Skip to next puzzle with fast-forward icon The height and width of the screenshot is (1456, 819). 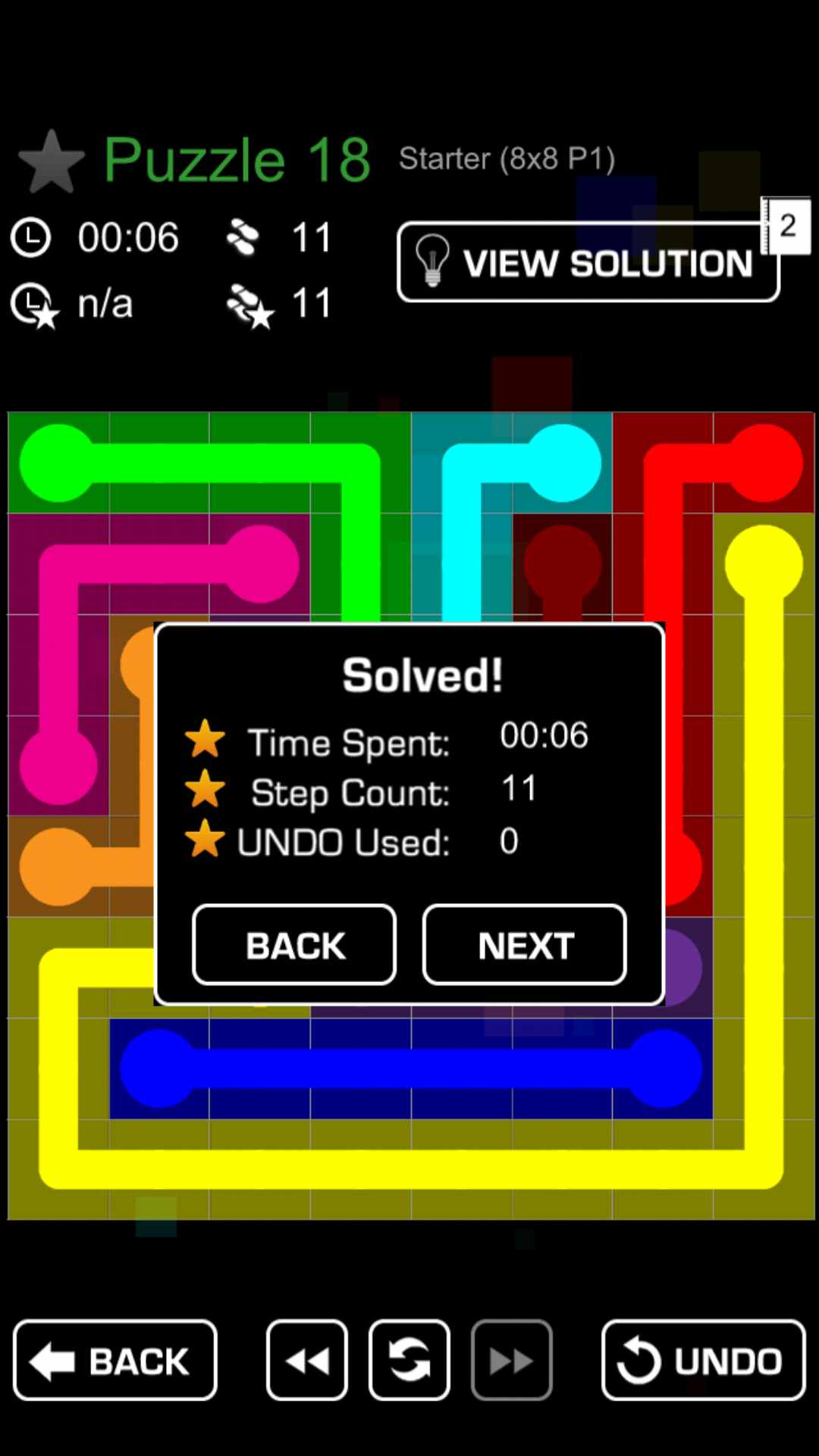tap(512, 1360)
